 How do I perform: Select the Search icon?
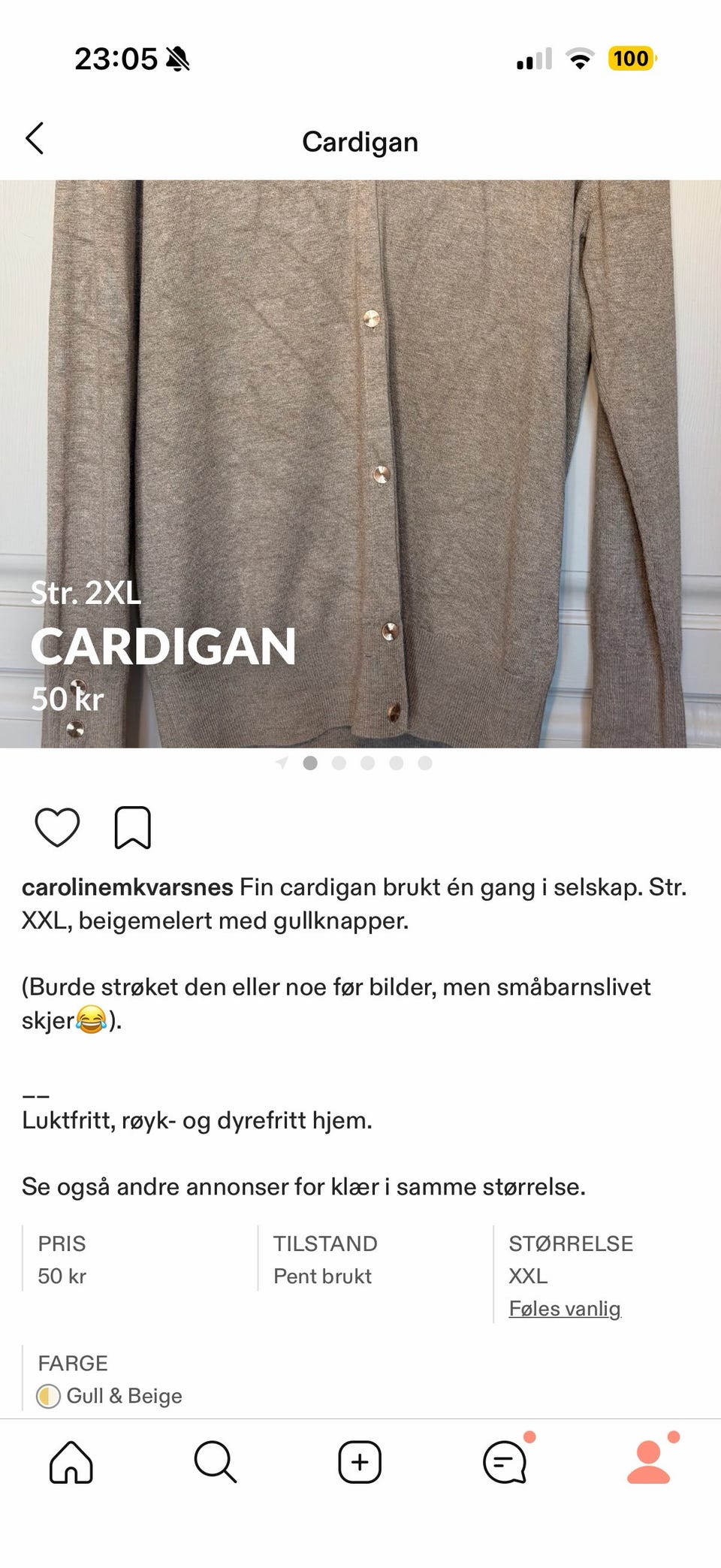tap(214, 1461)
